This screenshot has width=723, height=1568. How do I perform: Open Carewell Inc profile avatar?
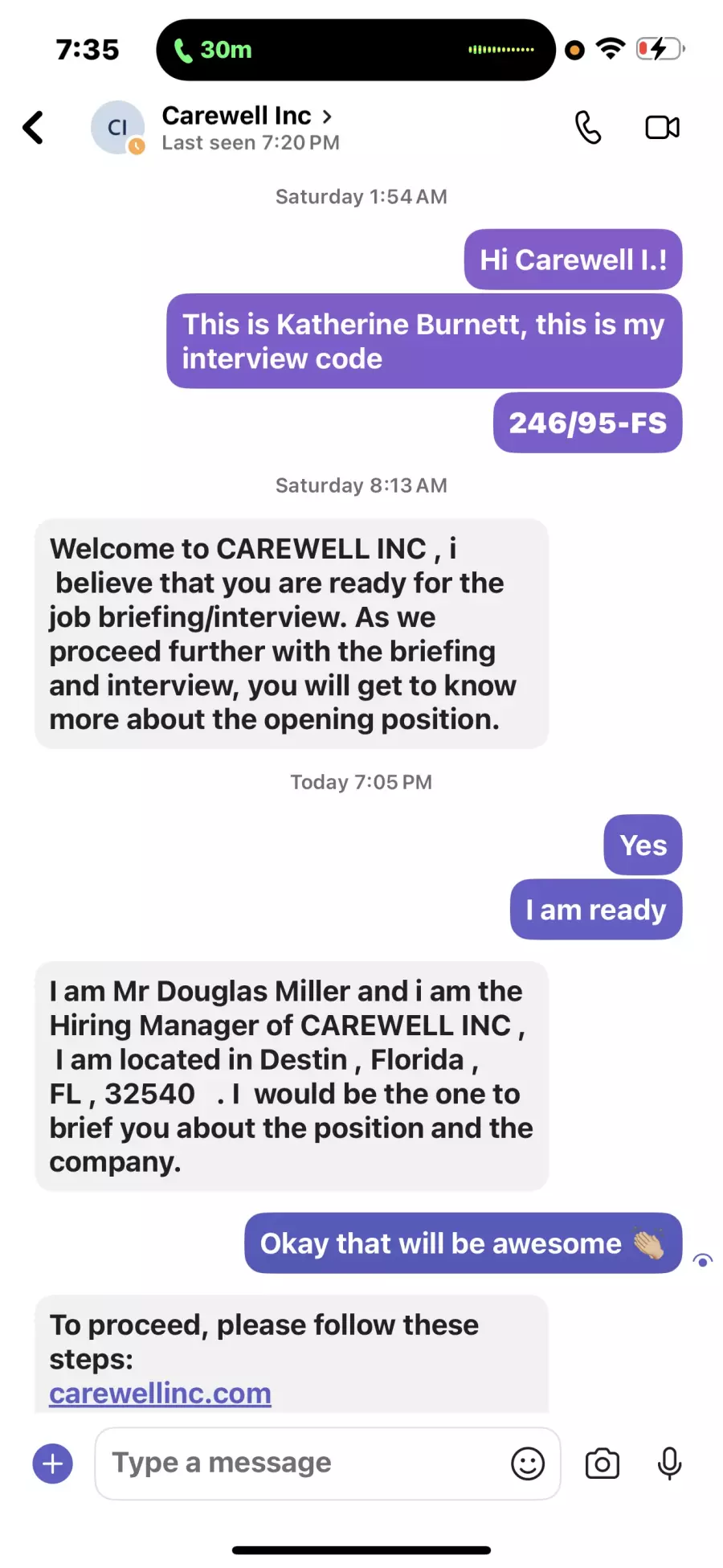(x=117, y=128)
